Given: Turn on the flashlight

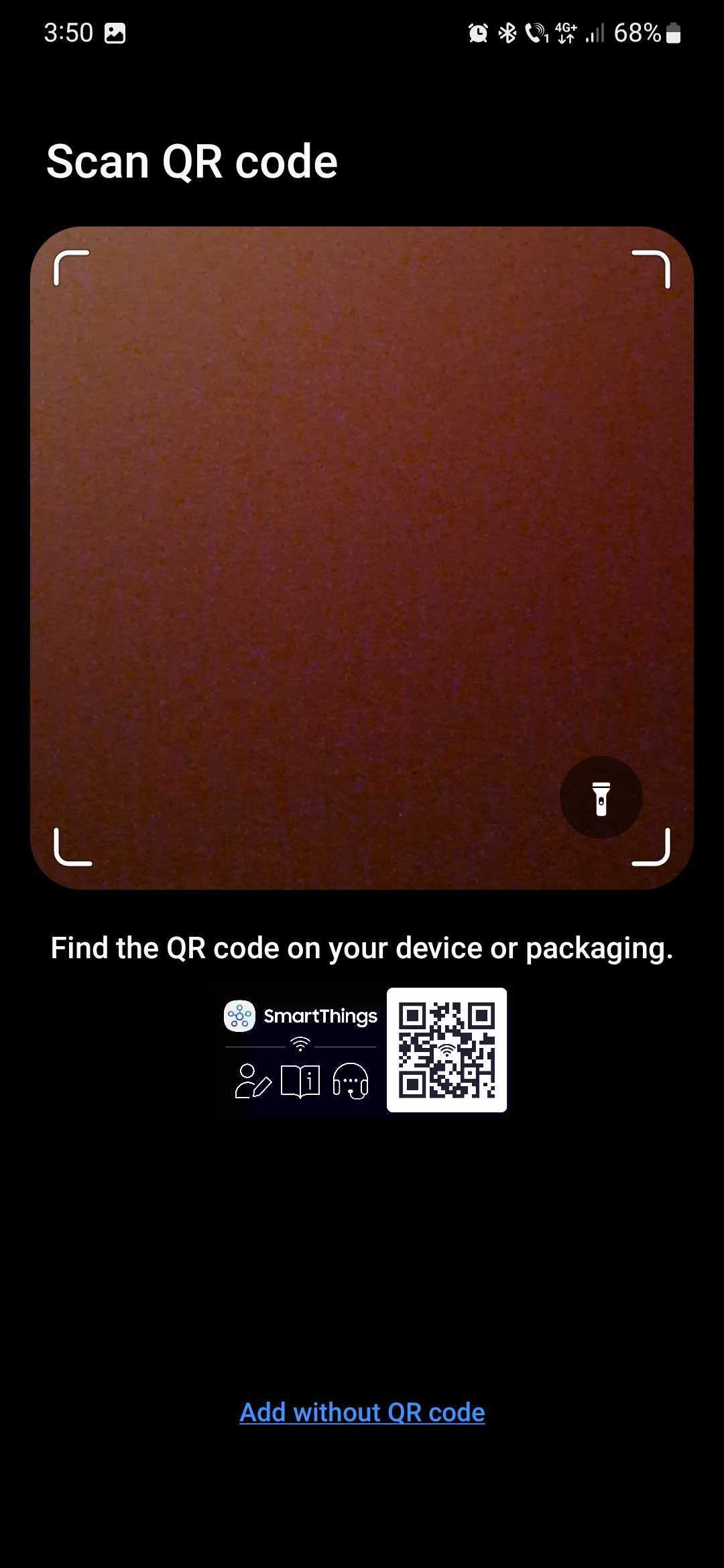Looking at the screenshot, I should (x=601, y=797).
